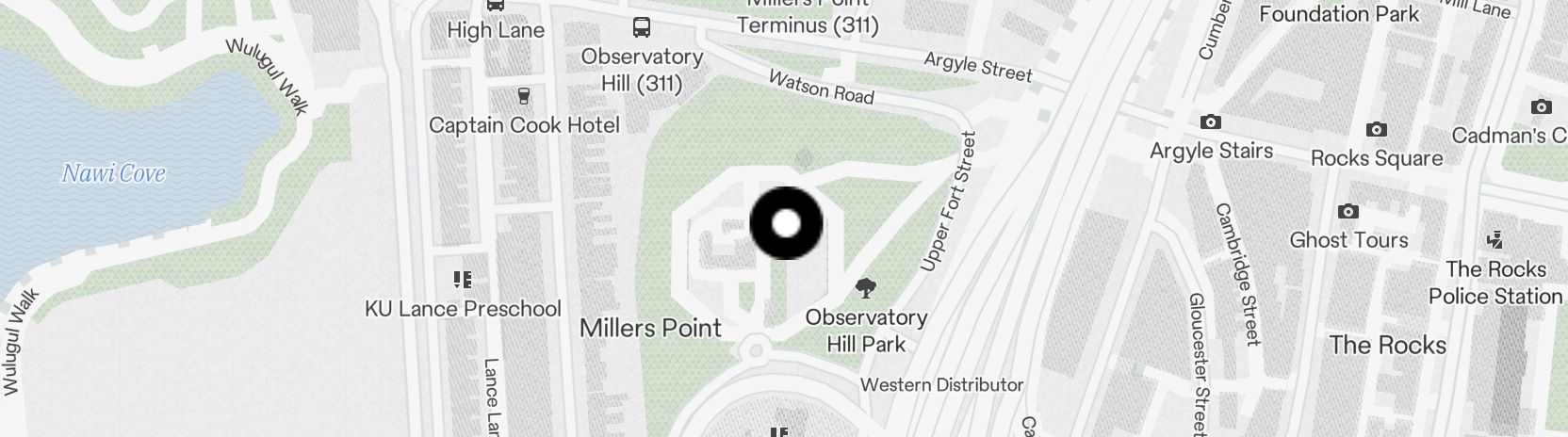Open the Observatory Hill (311) bus stop
Image resolution: width=1568 pixels, height=437 pixels.
642,26
